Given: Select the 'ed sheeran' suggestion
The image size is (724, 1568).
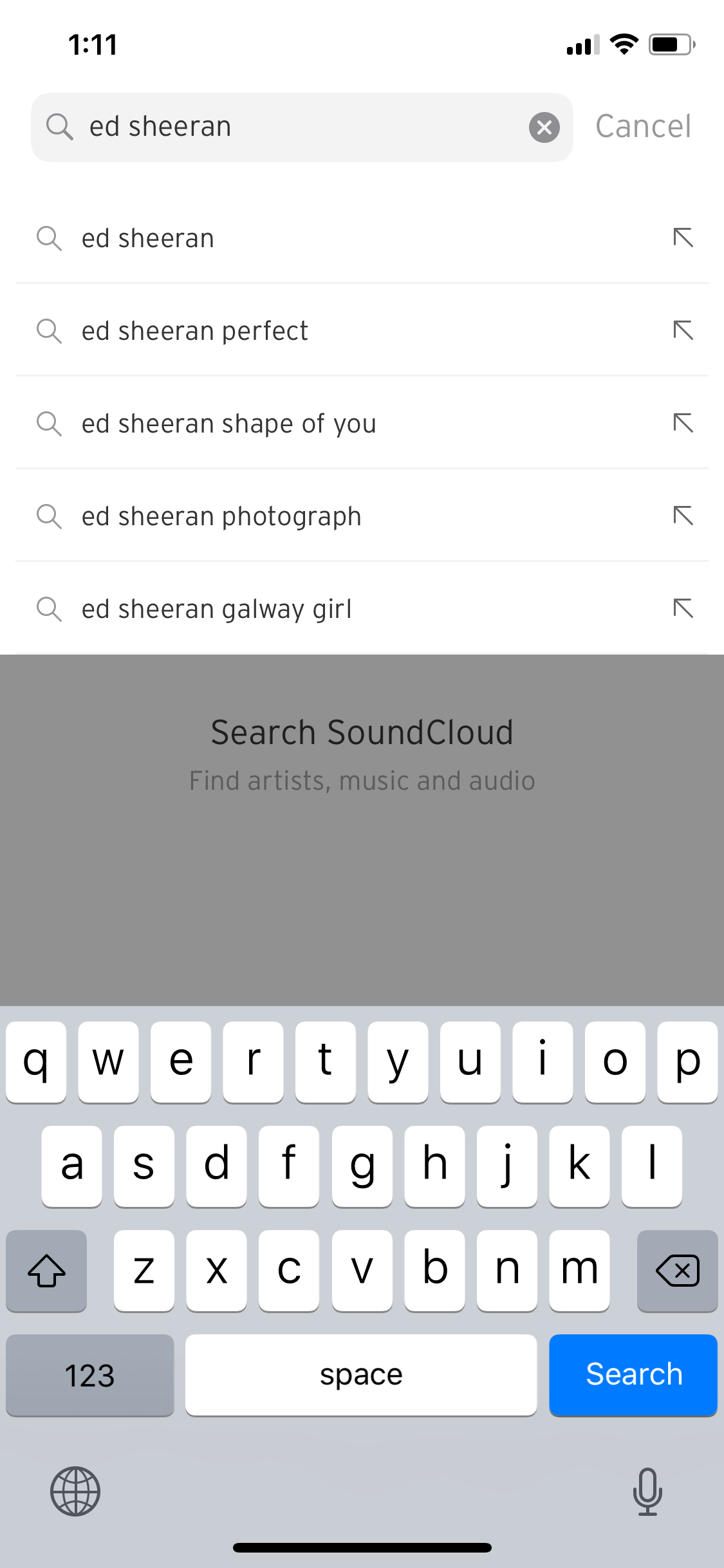Looking at the screenshot, I should pos(362,238).
